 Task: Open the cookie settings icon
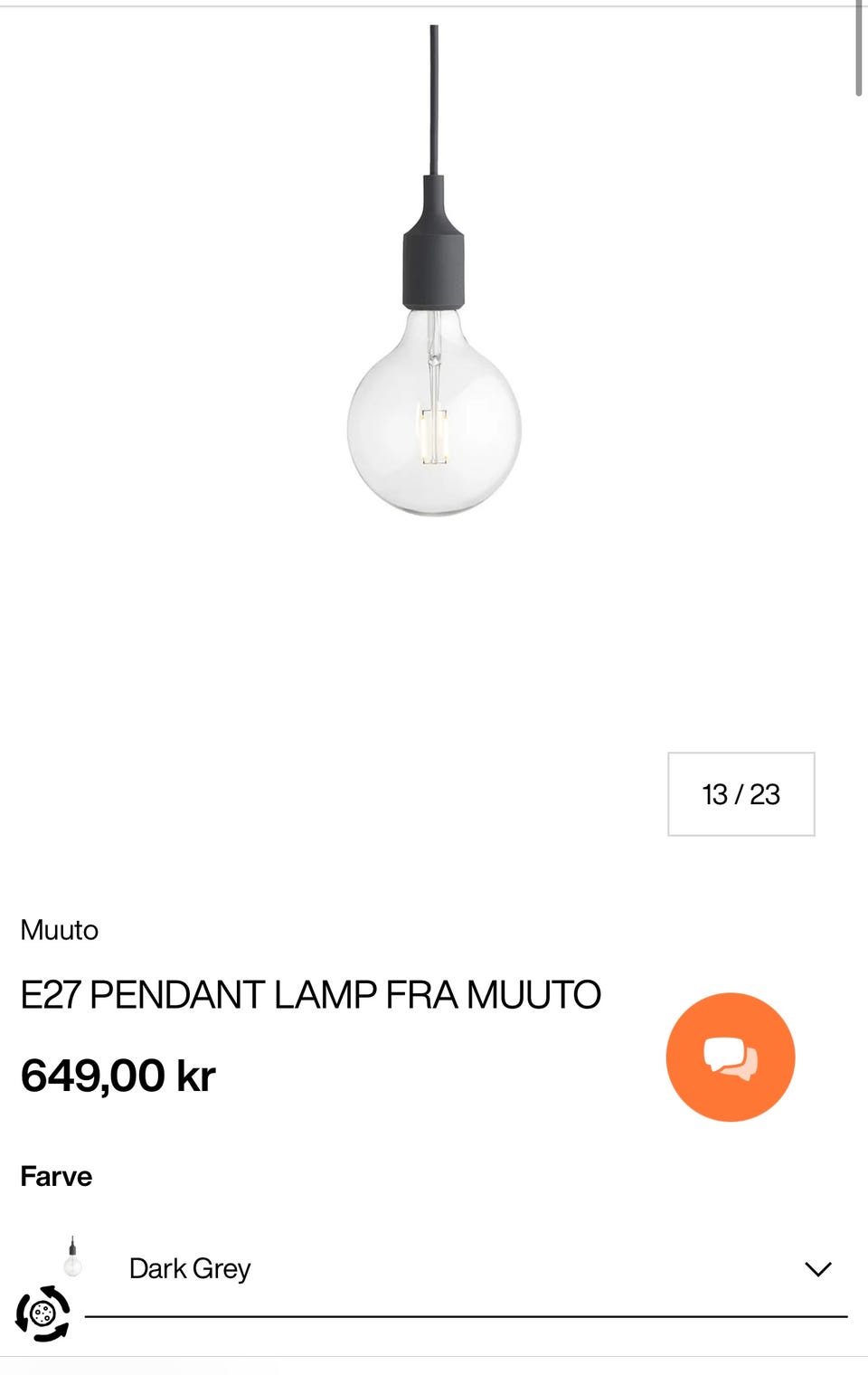(42, 1313)
